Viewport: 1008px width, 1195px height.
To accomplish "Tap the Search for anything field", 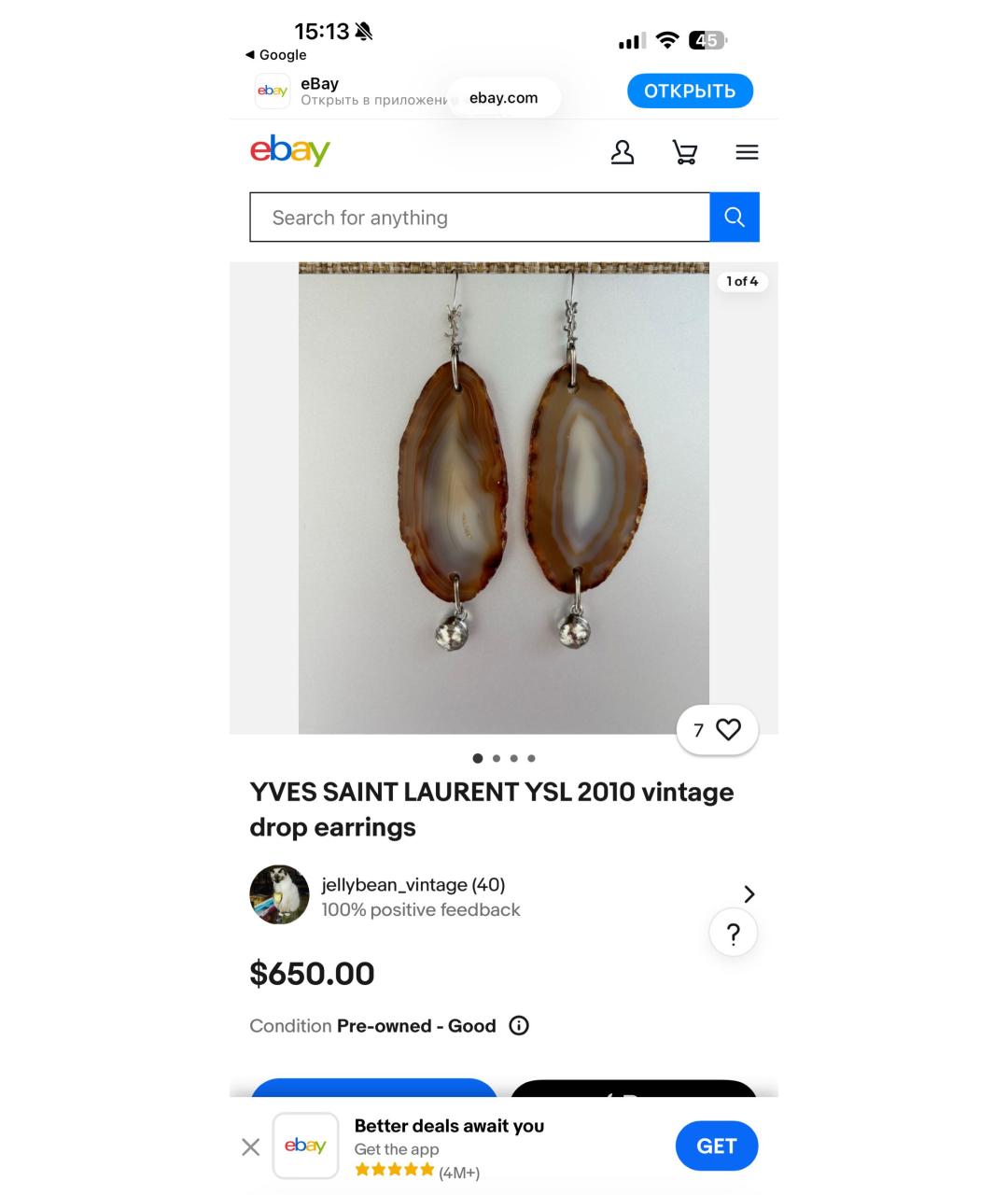I will click(x=480, y=218).
